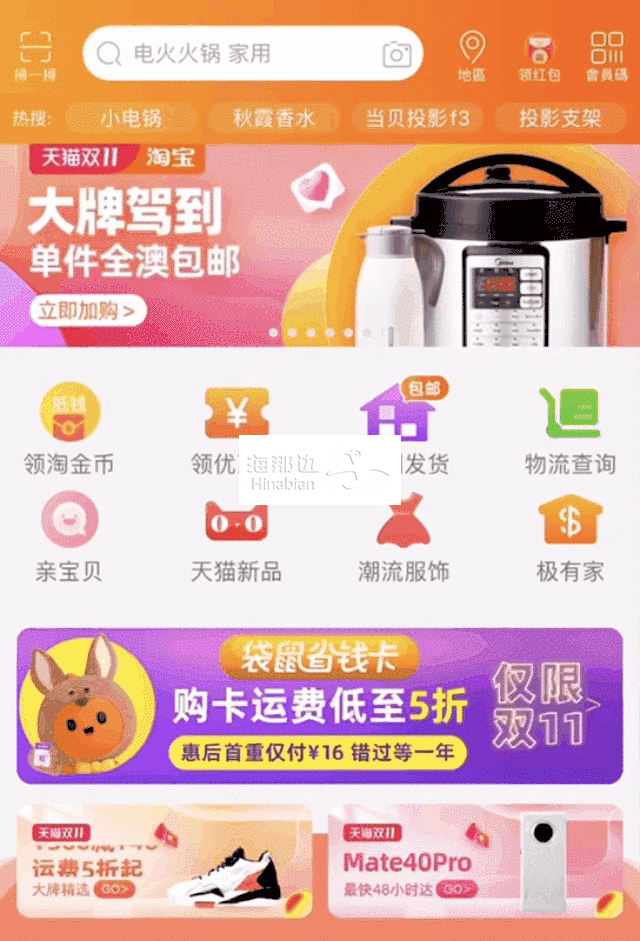Open the 袋鼠省钱卡 promotion banner
Screen dimensions: 640x941
coord(319,706)
